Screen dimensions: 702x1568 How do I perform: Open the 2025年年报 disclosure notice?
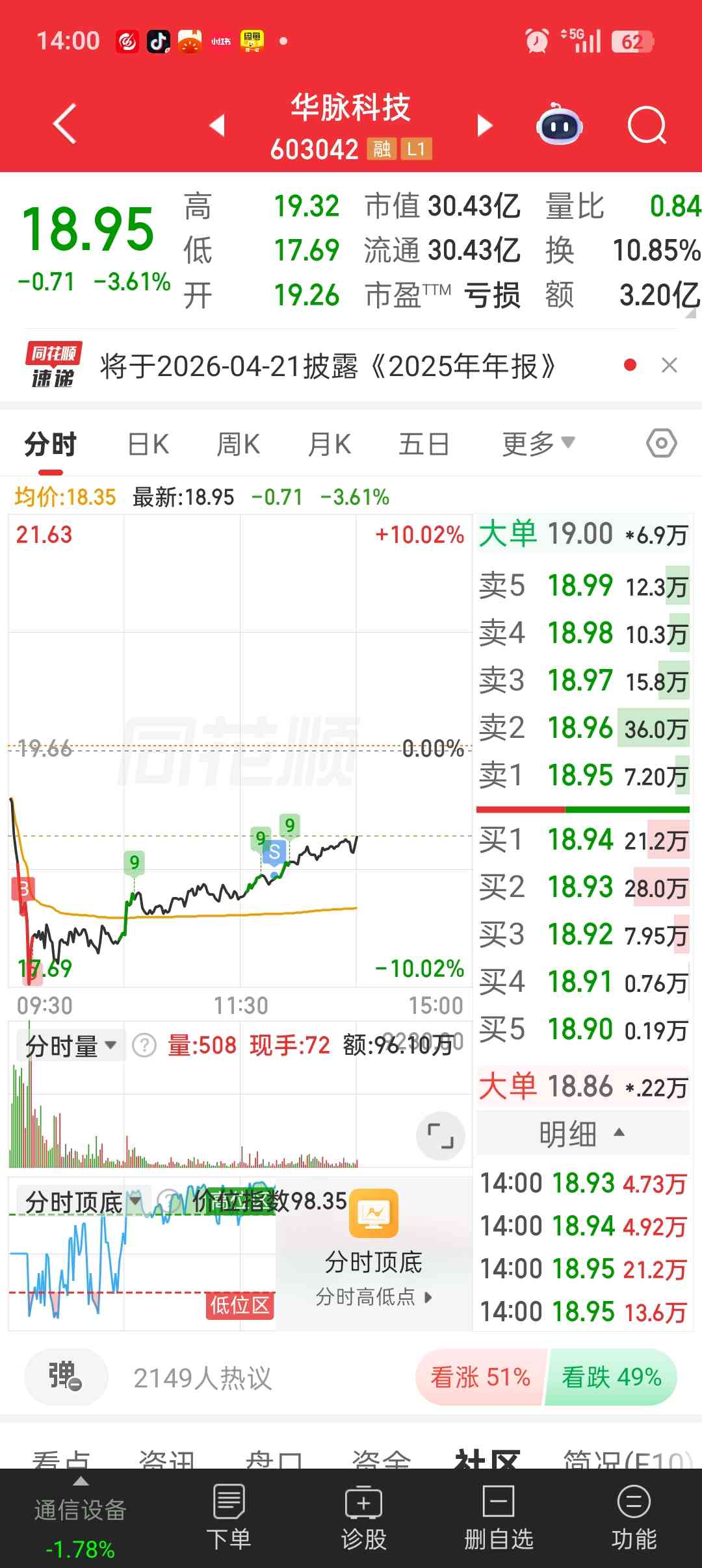point(327,366)
